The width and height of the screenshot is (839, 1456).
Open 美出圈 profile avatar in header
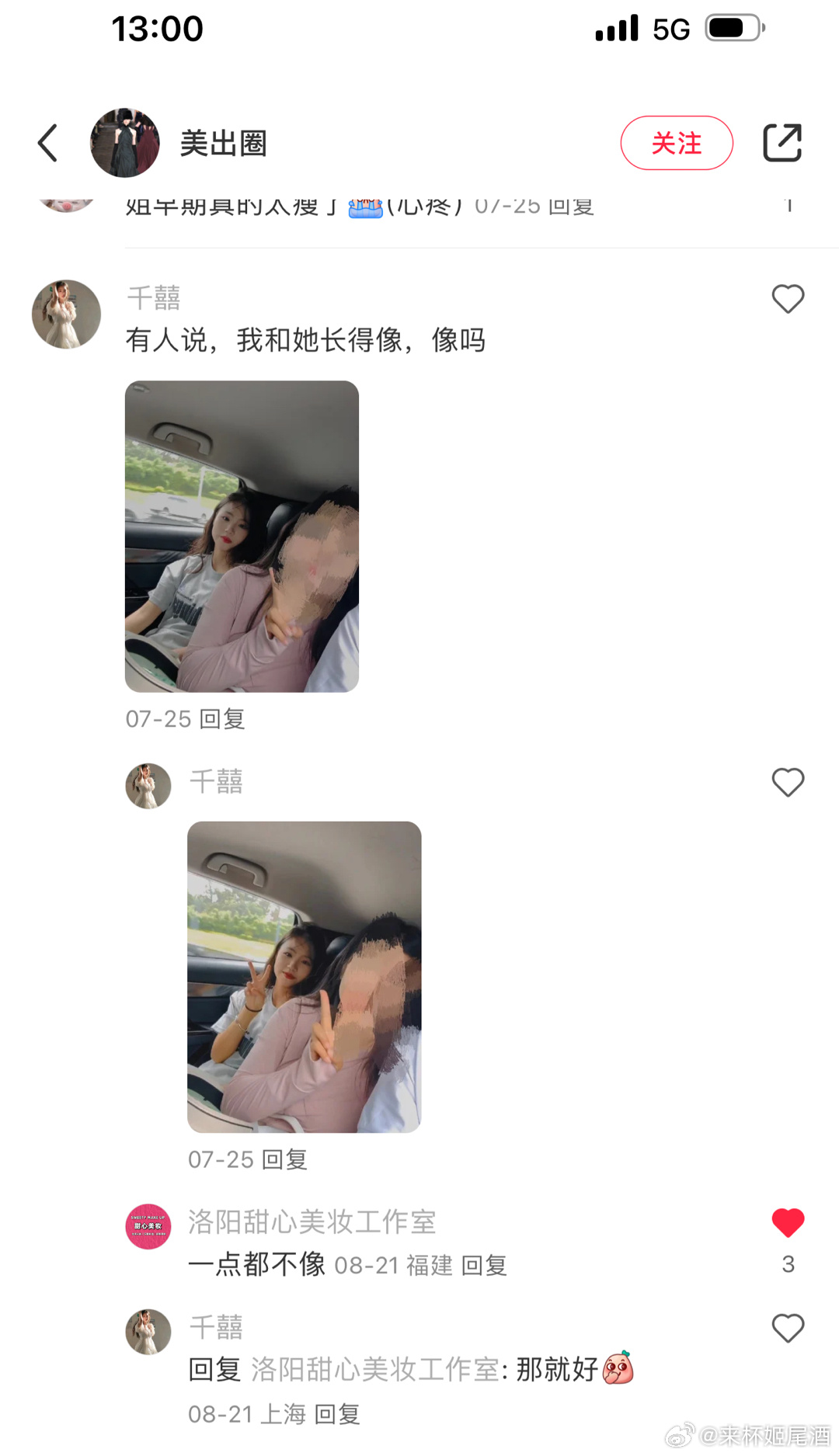pos(124,143)
